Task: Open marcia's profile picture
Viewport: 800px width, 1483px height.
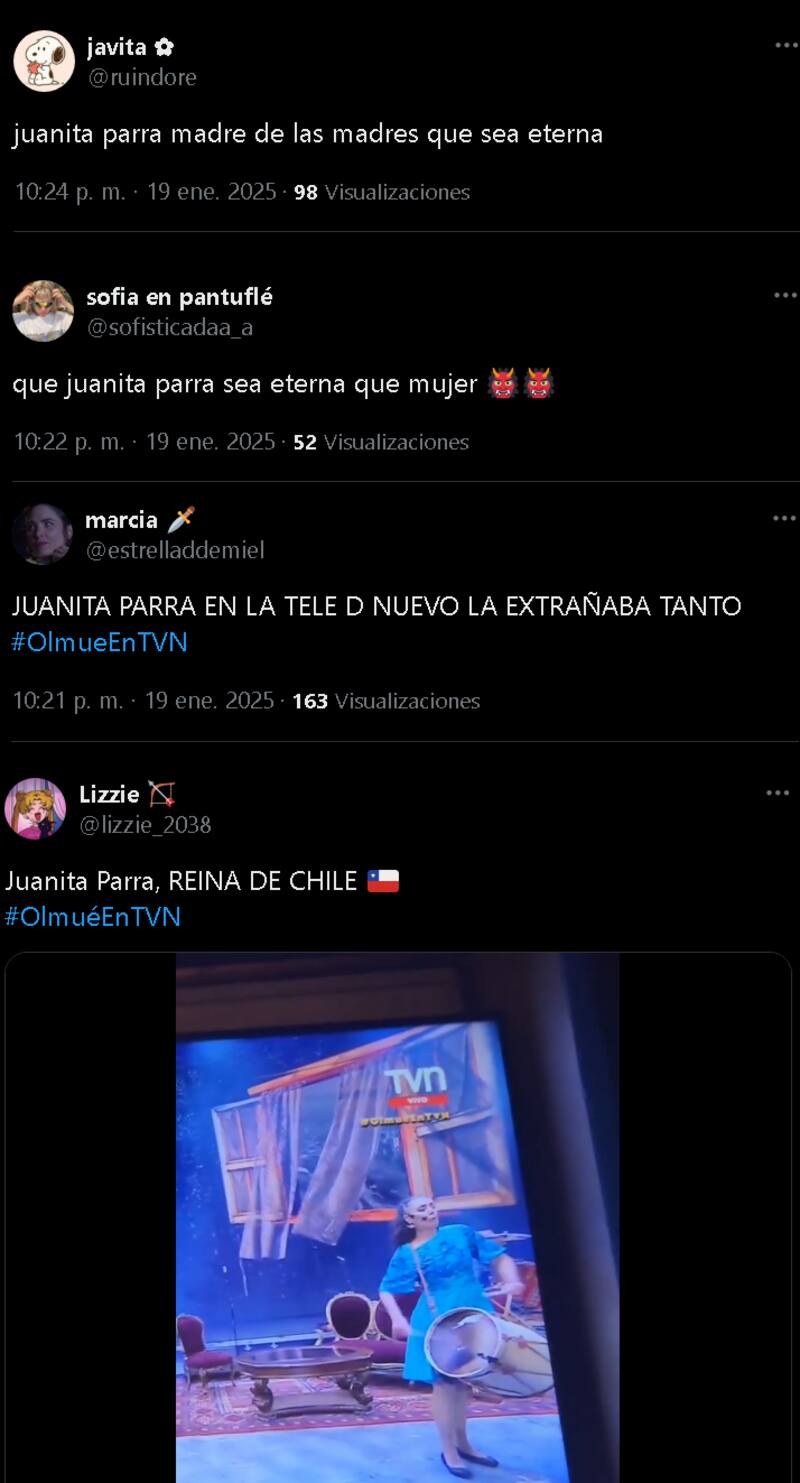Action: (x=44, y=533)
